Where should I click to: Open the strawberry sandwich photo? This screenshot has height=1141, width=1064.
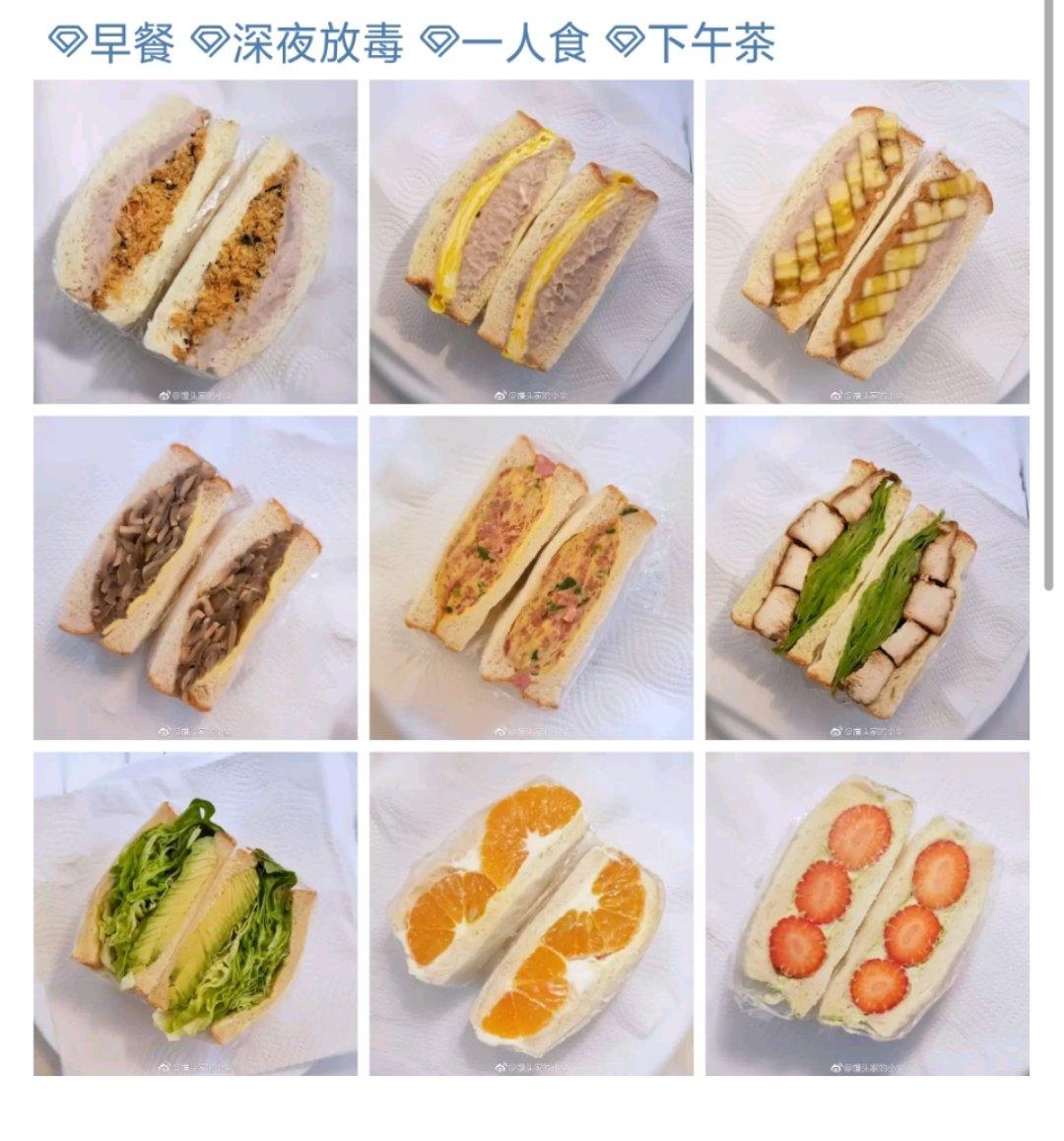coord(867,913)
